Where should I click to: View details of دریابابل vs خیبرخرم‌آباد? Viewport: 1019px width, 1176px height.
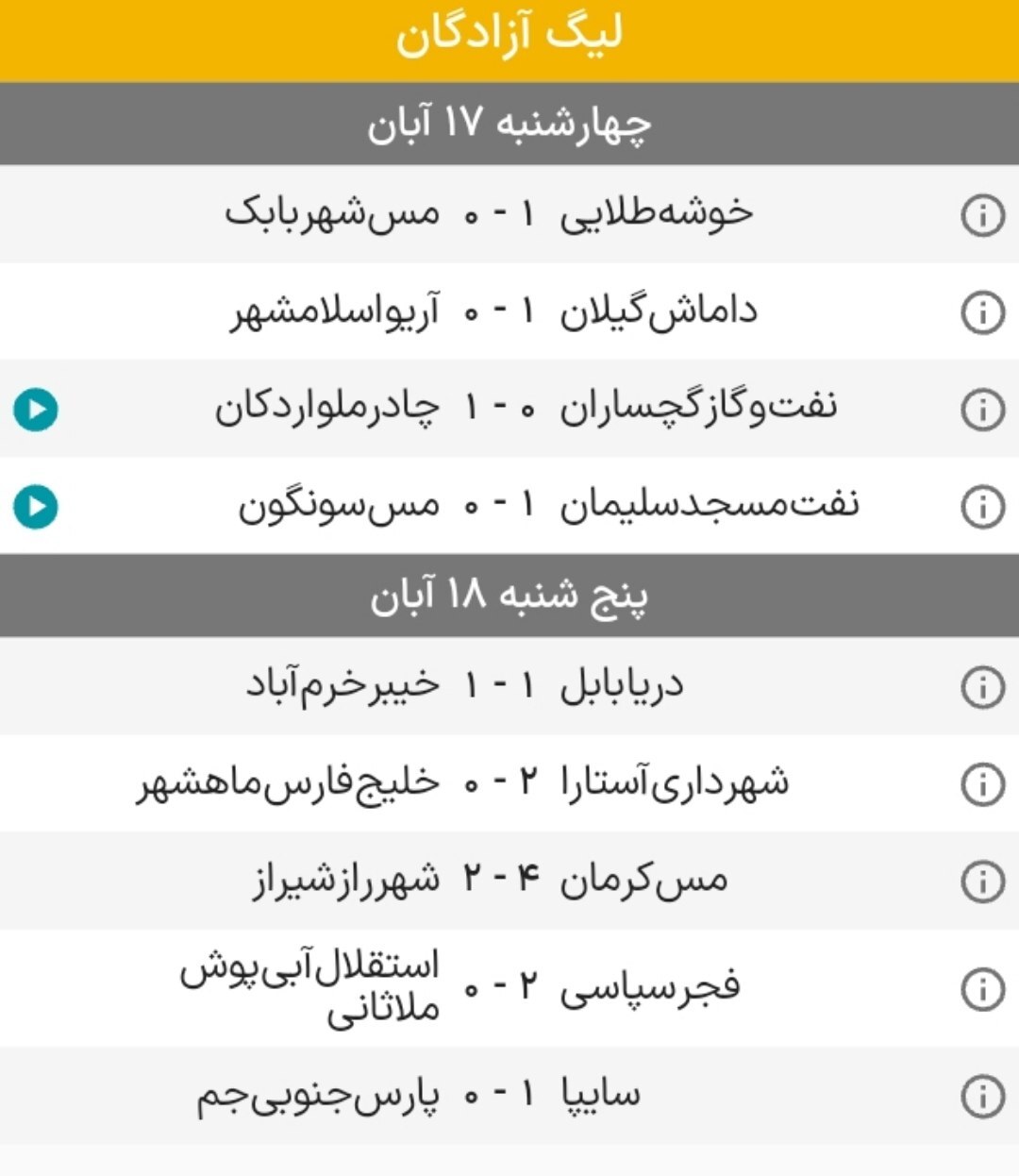pyautogui.click(x=982, y=688)
